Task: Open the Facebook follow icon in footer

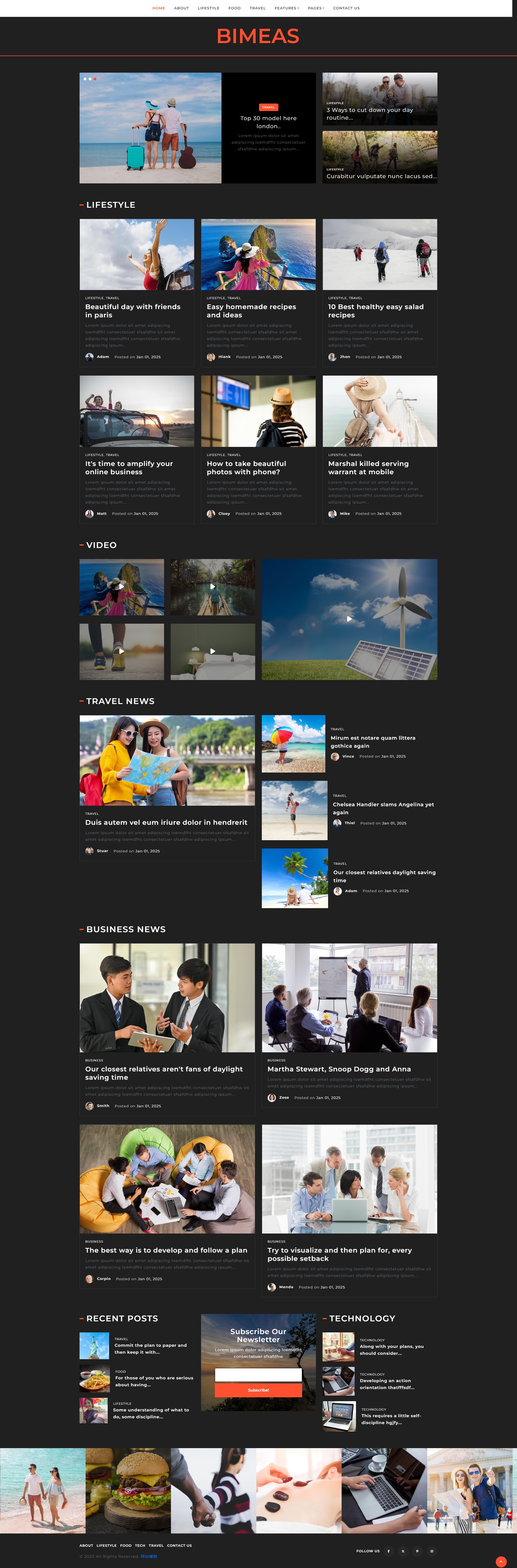Action: point(389,1551)
